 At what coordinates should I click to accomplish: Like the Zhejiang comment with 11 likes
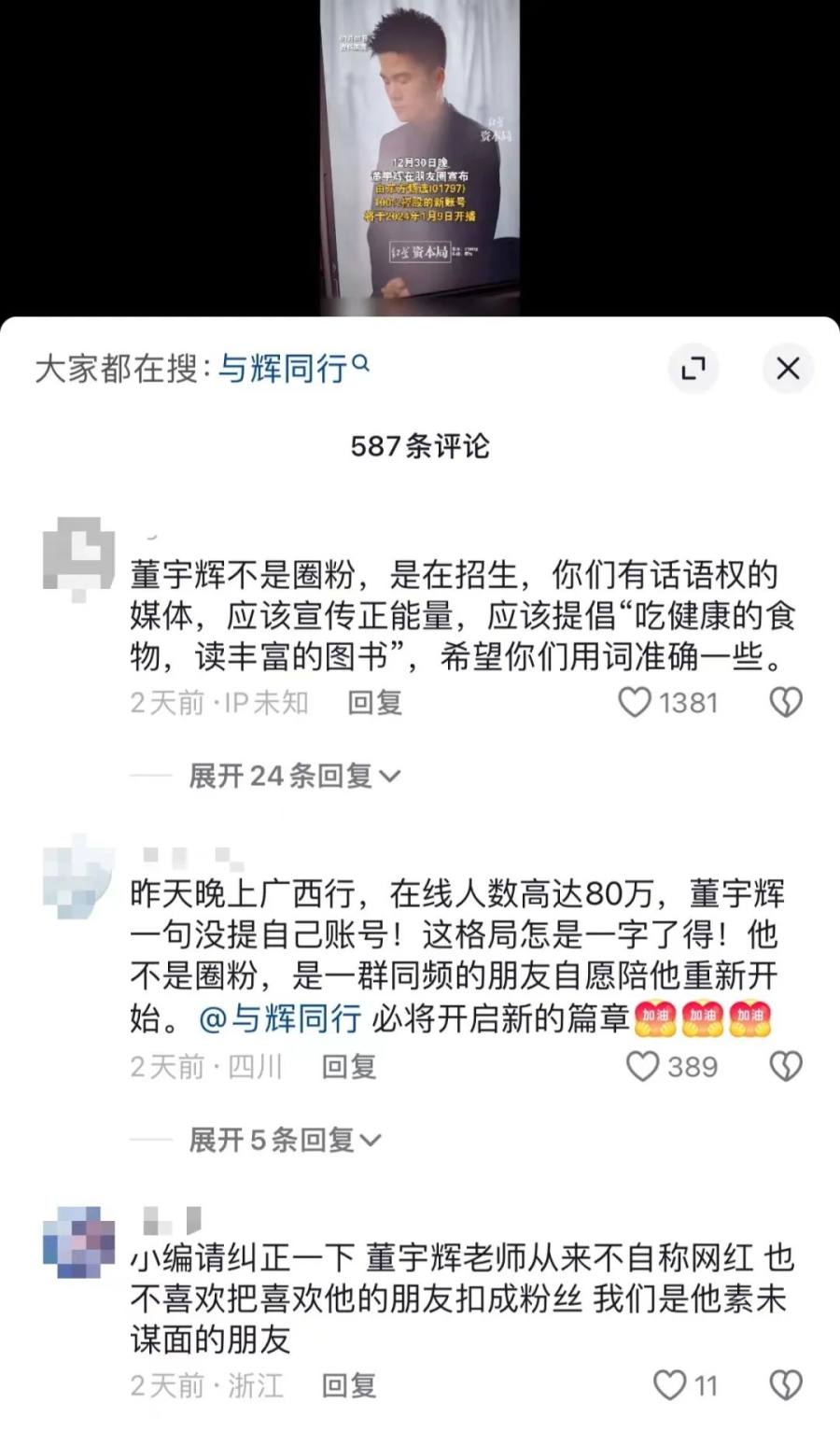(668, 1384)
